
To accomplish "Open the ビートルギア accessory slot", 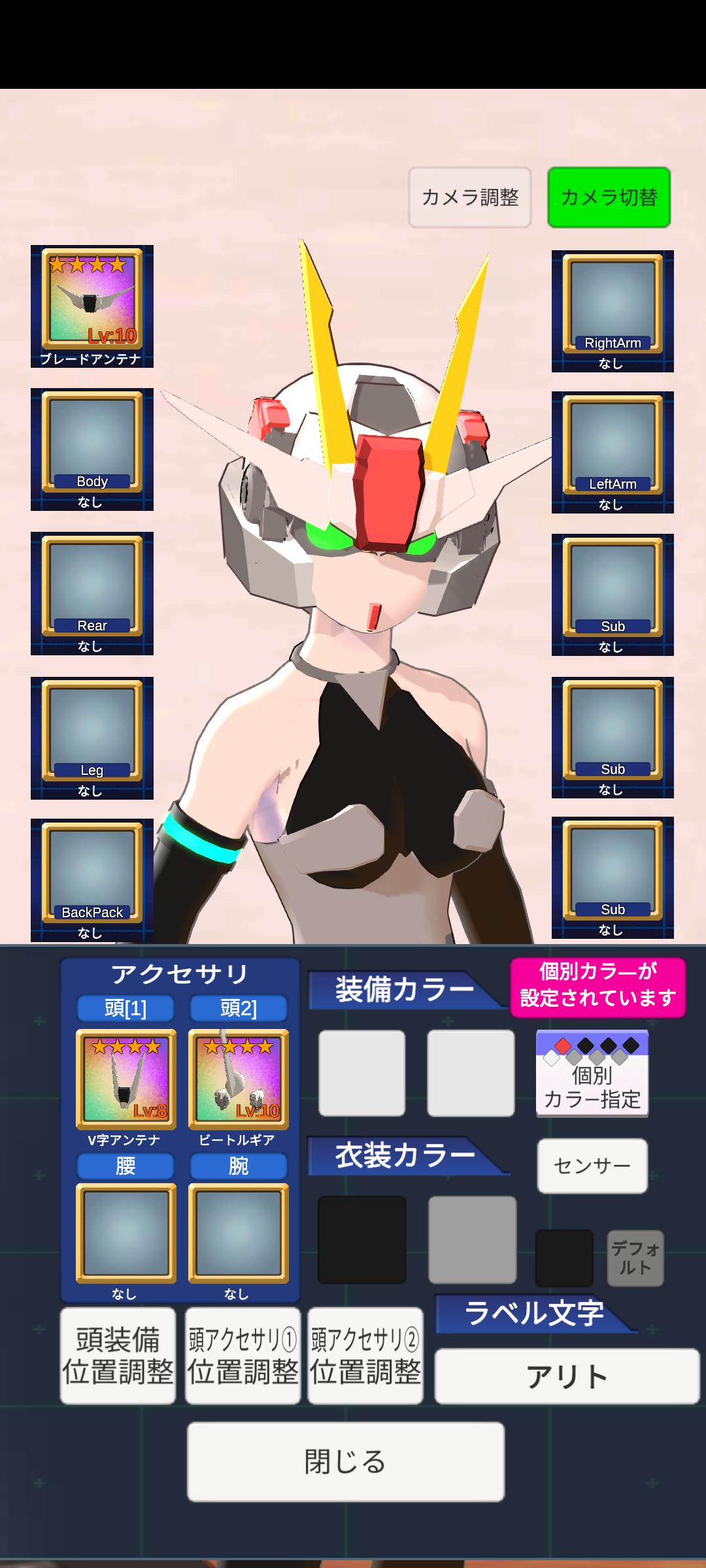I will tap(239, 1079).
